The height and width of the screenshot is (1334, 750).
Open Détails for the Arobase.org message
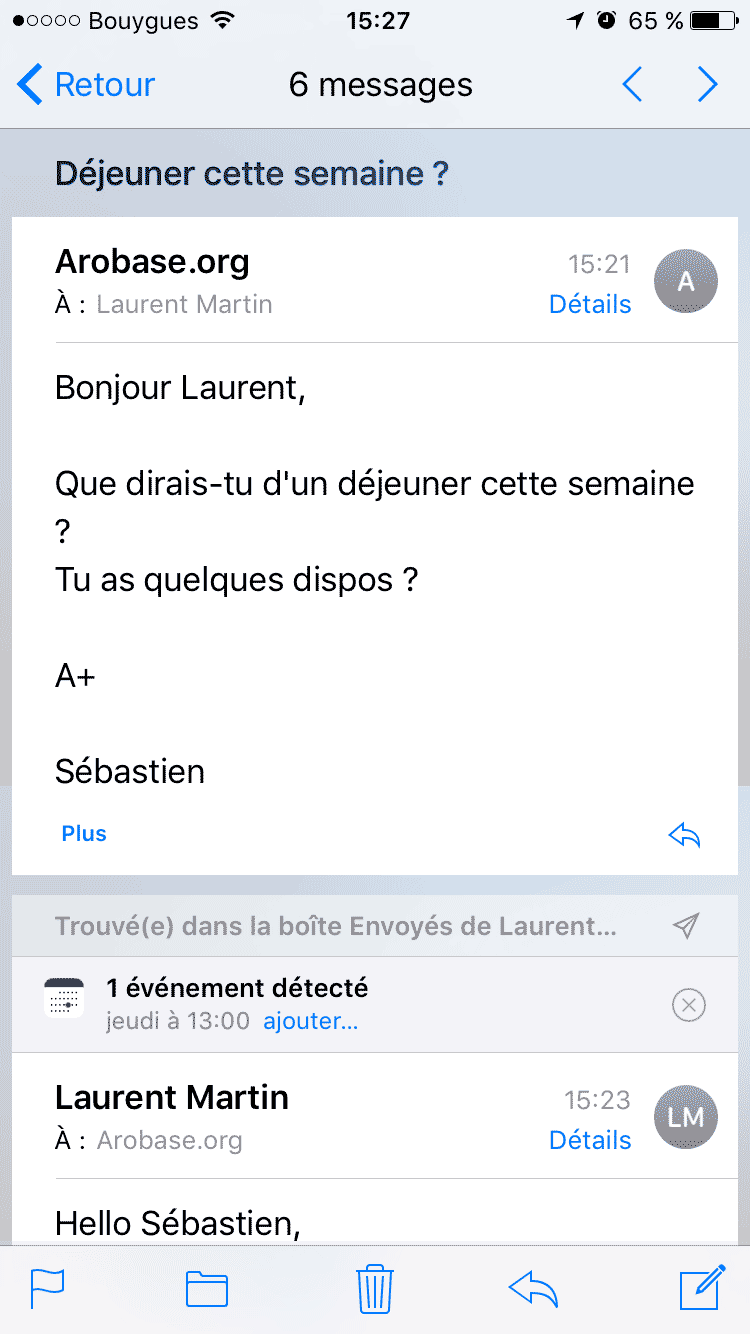click(x=590, y=304)
